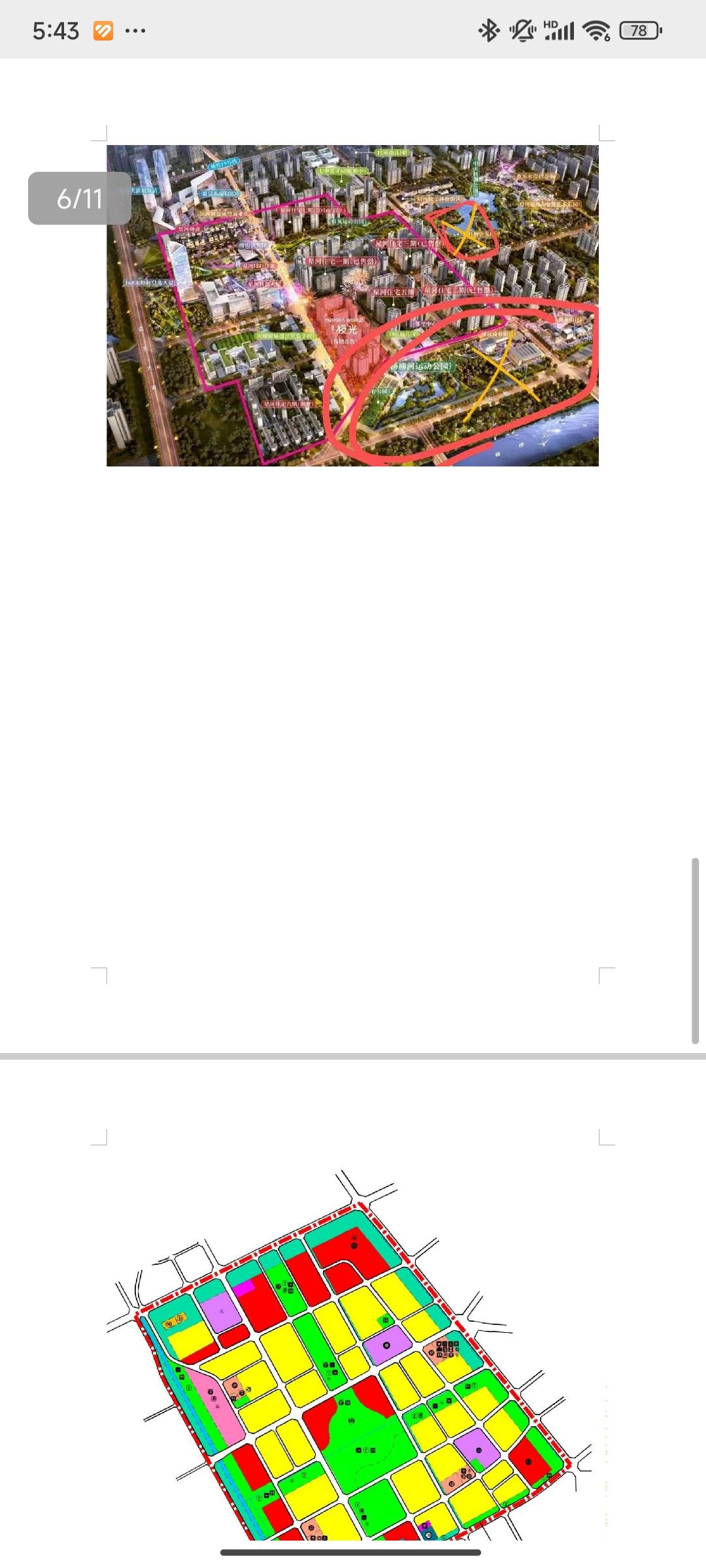706x1568 pixels.
Task: Tap the 6/11 page indicator
Action: [80, 199]
